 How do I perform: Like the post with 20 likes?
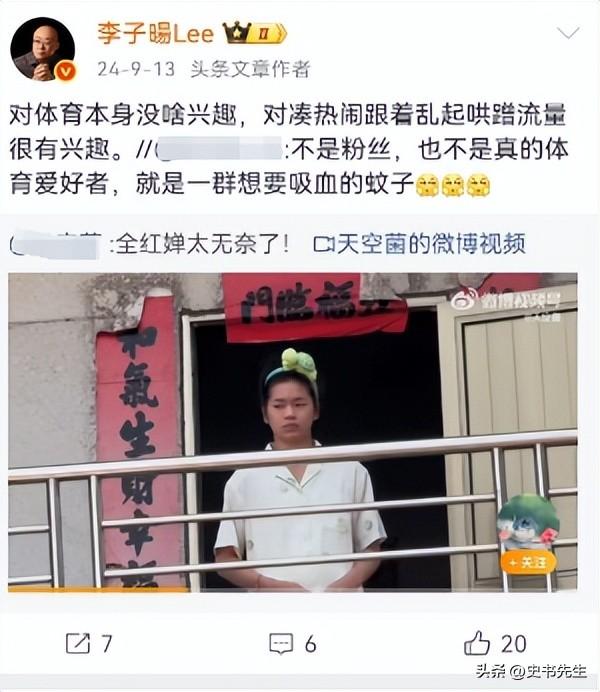[x=493, y=643]
